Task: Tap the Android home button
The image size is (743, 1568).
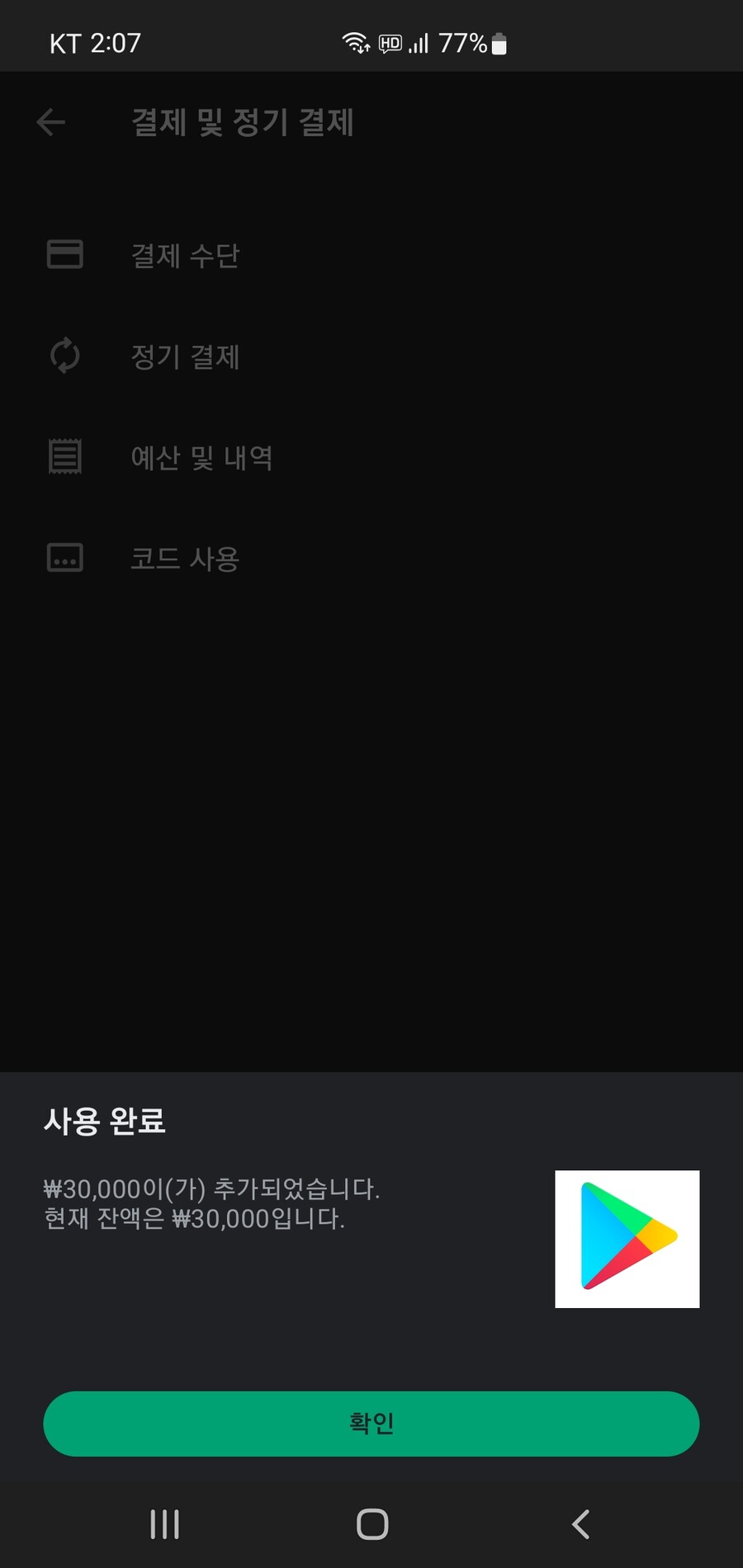Action: pos(371,1524)
